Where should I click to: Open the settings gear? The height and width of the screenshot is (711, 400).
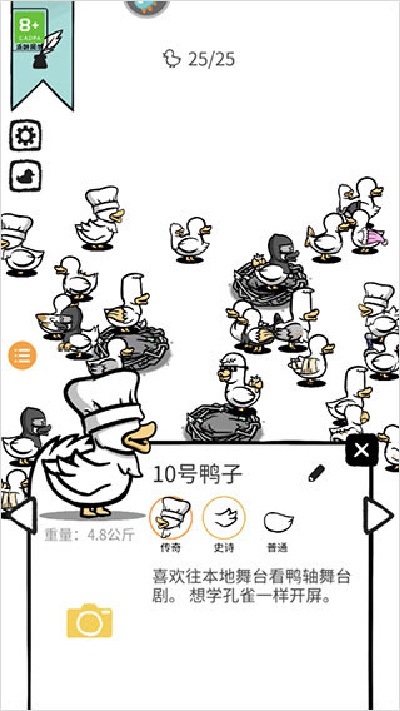tap(25, 135)
